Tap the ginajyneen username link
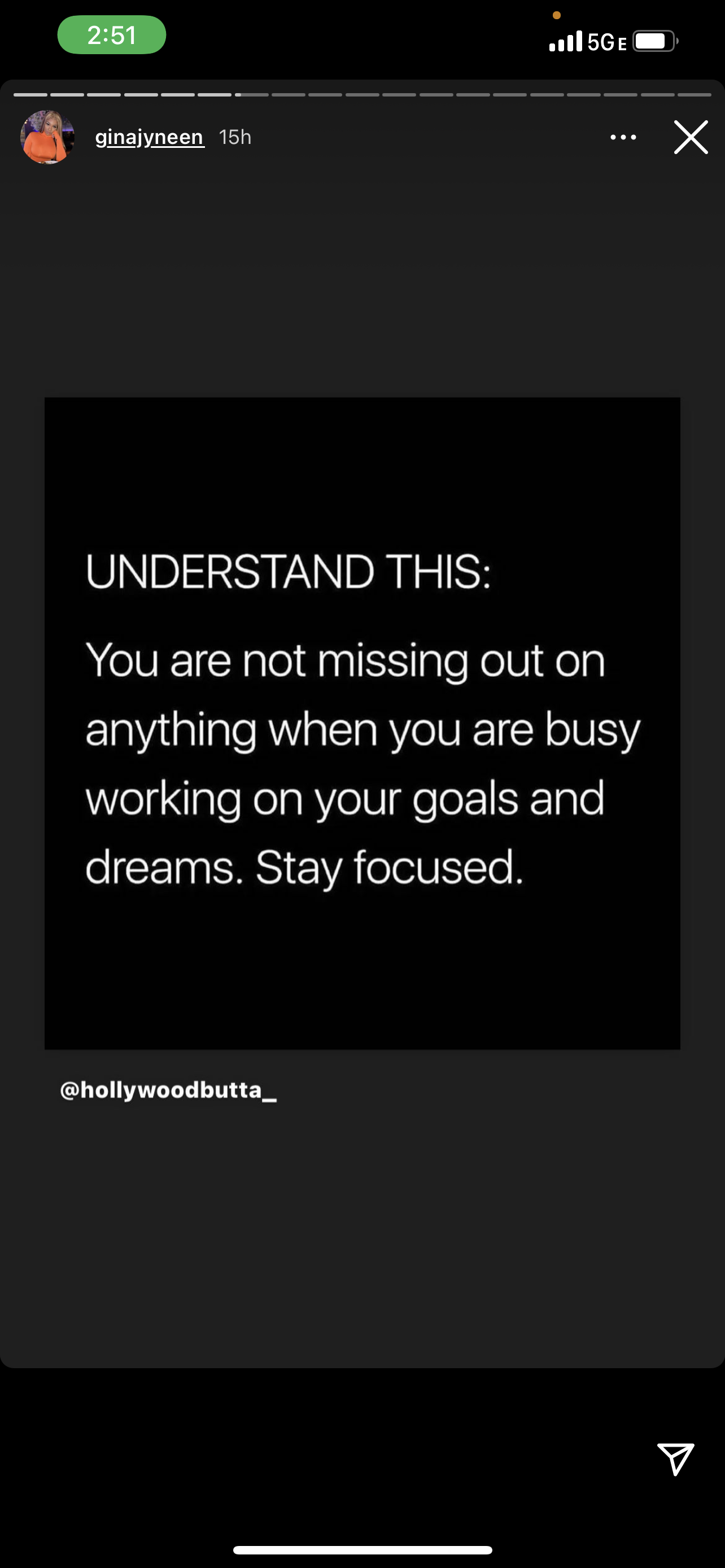Screen dimensions: 725x1568 [x=149, y=137]
